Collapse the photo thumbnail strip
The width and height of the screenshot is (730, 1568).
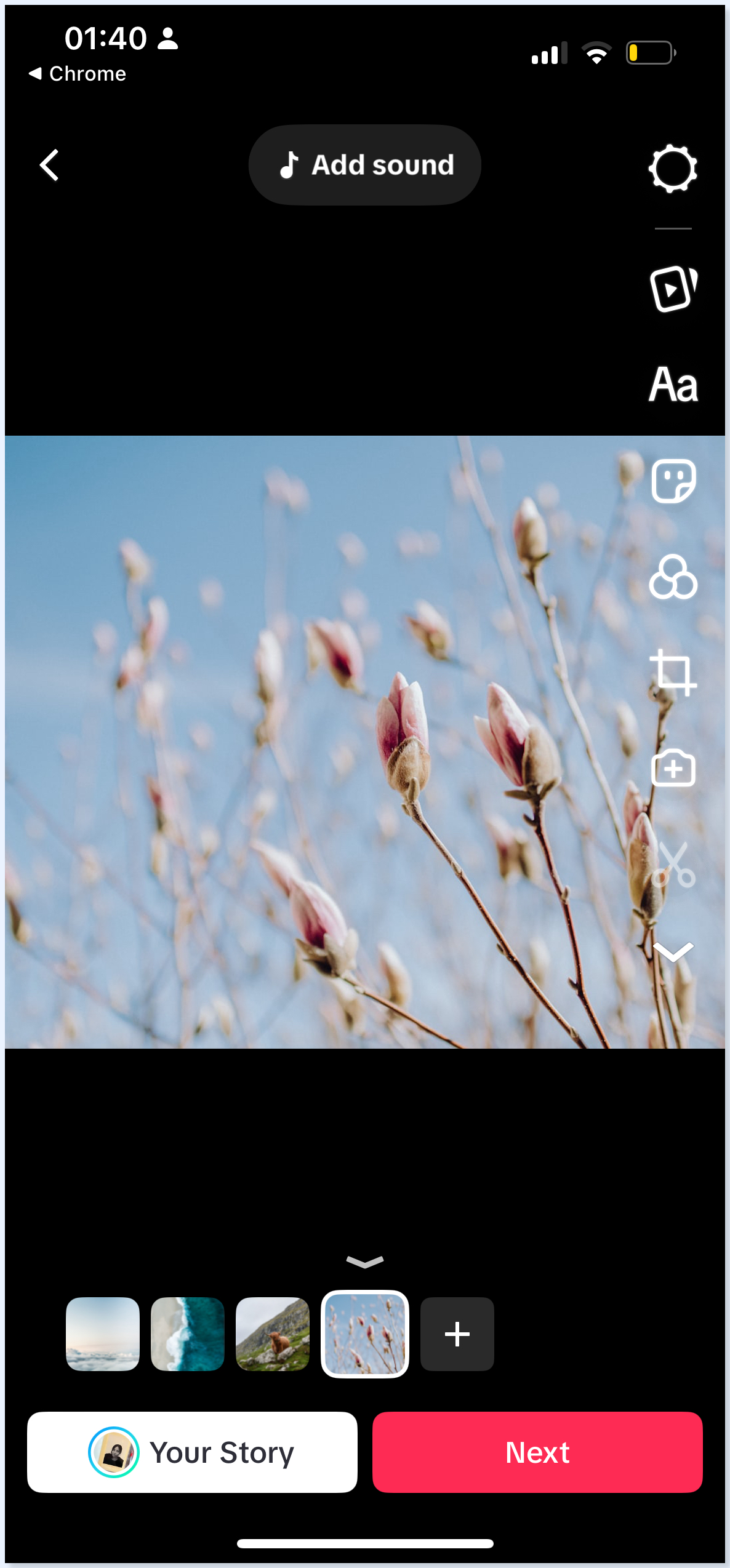click(x=365, y=1262)
